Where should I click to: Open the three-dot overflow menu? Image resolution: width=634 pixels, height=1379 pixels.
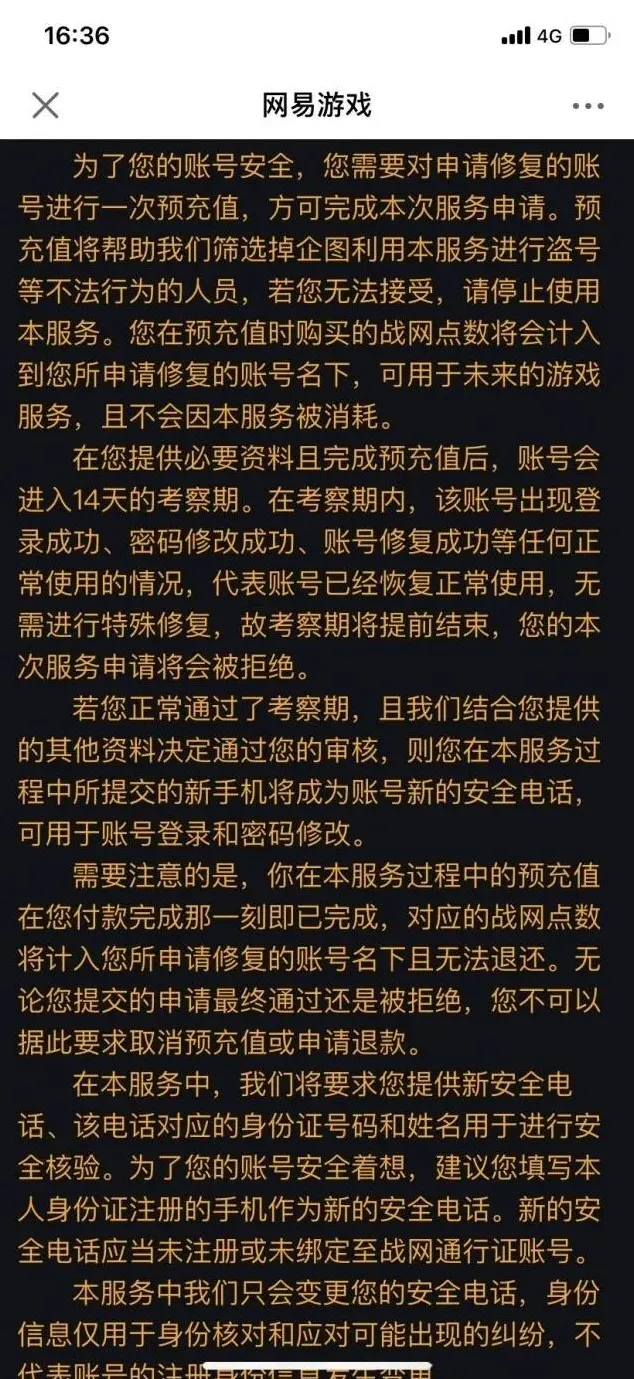point(588,106)
